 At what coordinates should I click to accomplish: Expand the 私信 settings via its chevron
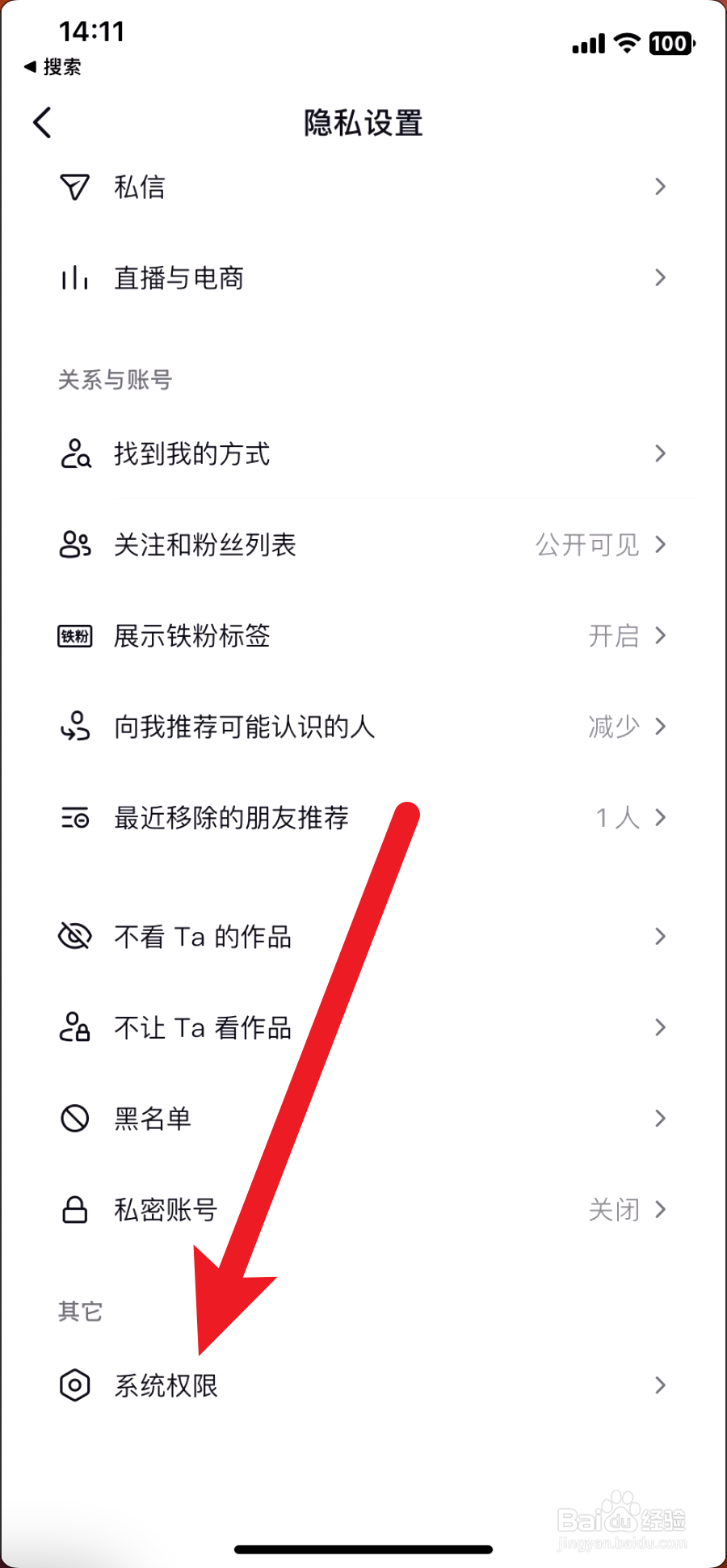(x=660, y=187)
